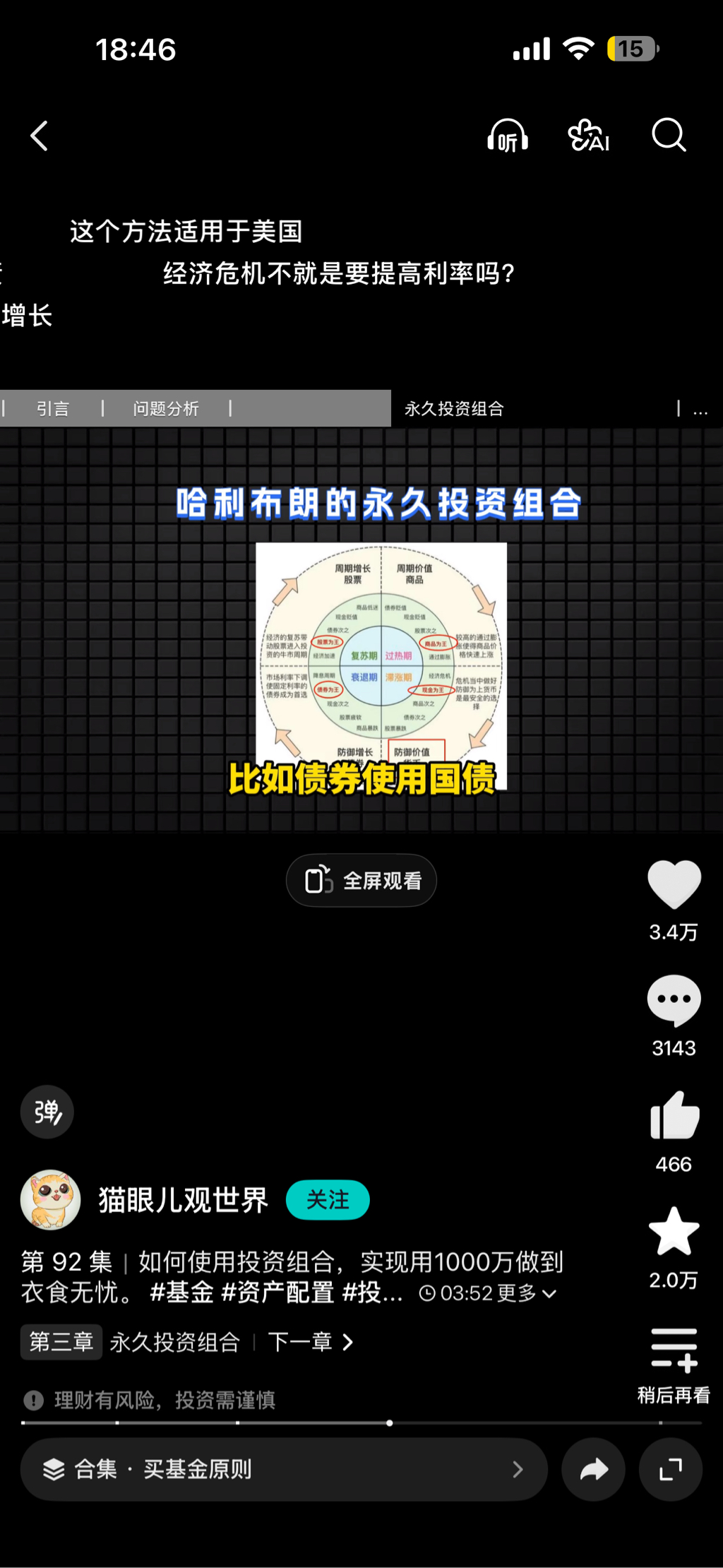
Task: Select the 引言 chapter tab
Action: [x=53, y=408]
